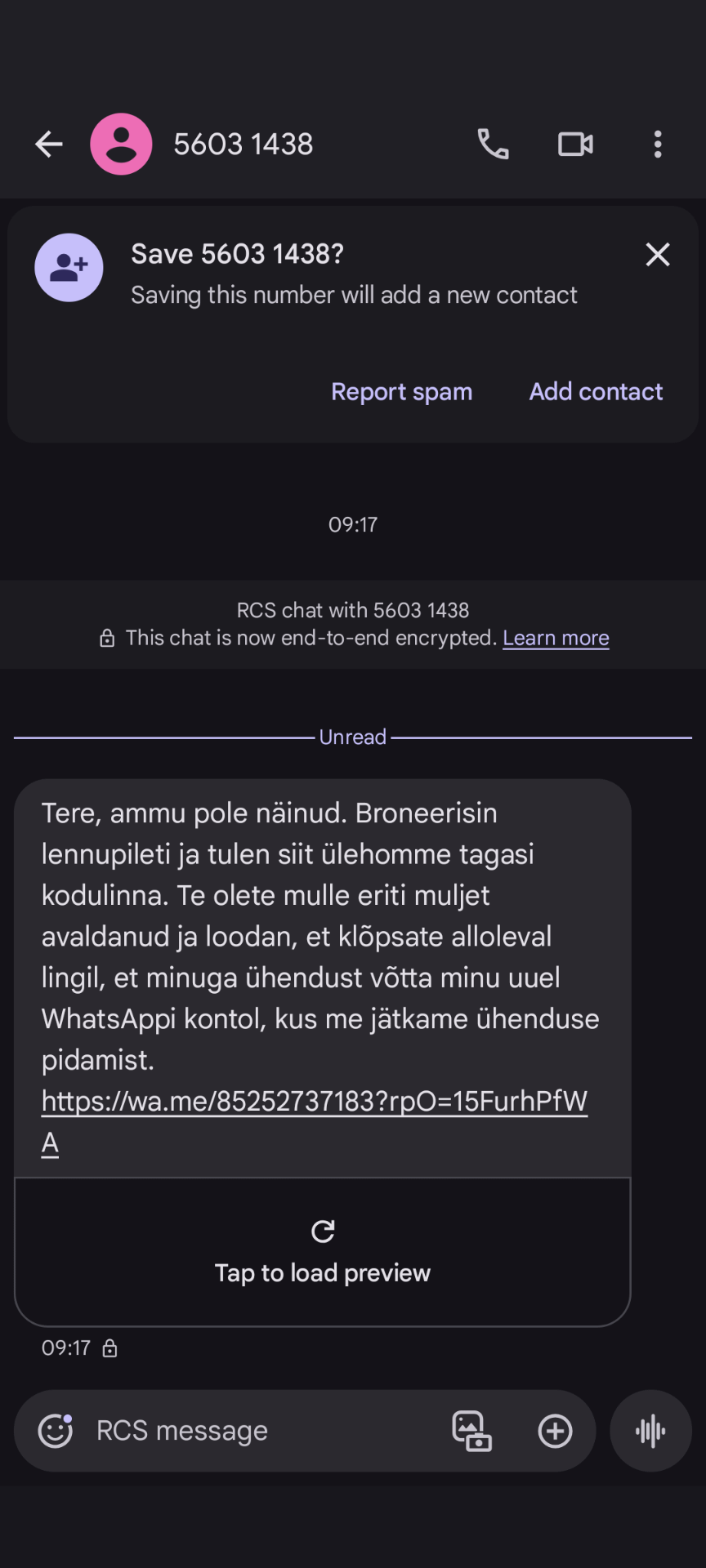This screenshot has width=706, height=1568.
Task: Open the three-dot overflow menu
Action: 658,145
